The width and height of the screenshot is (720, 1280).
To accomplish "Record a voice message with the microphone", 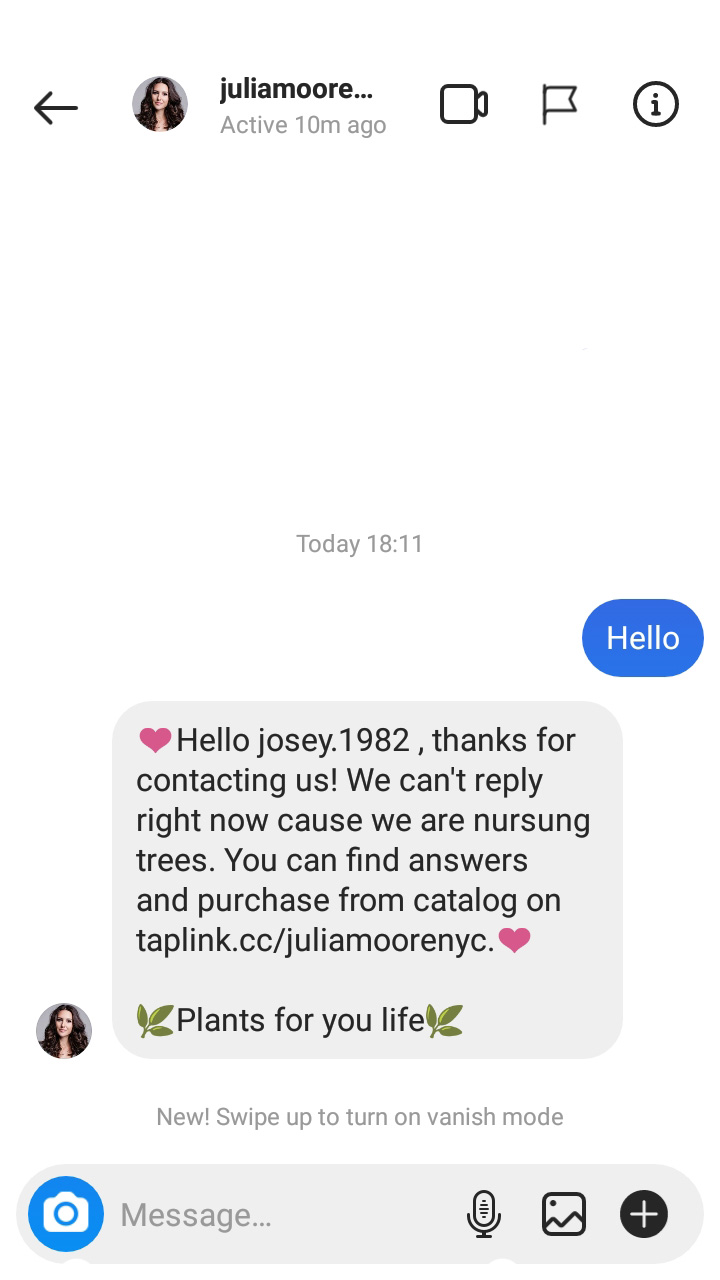I will pos(483,1214).
